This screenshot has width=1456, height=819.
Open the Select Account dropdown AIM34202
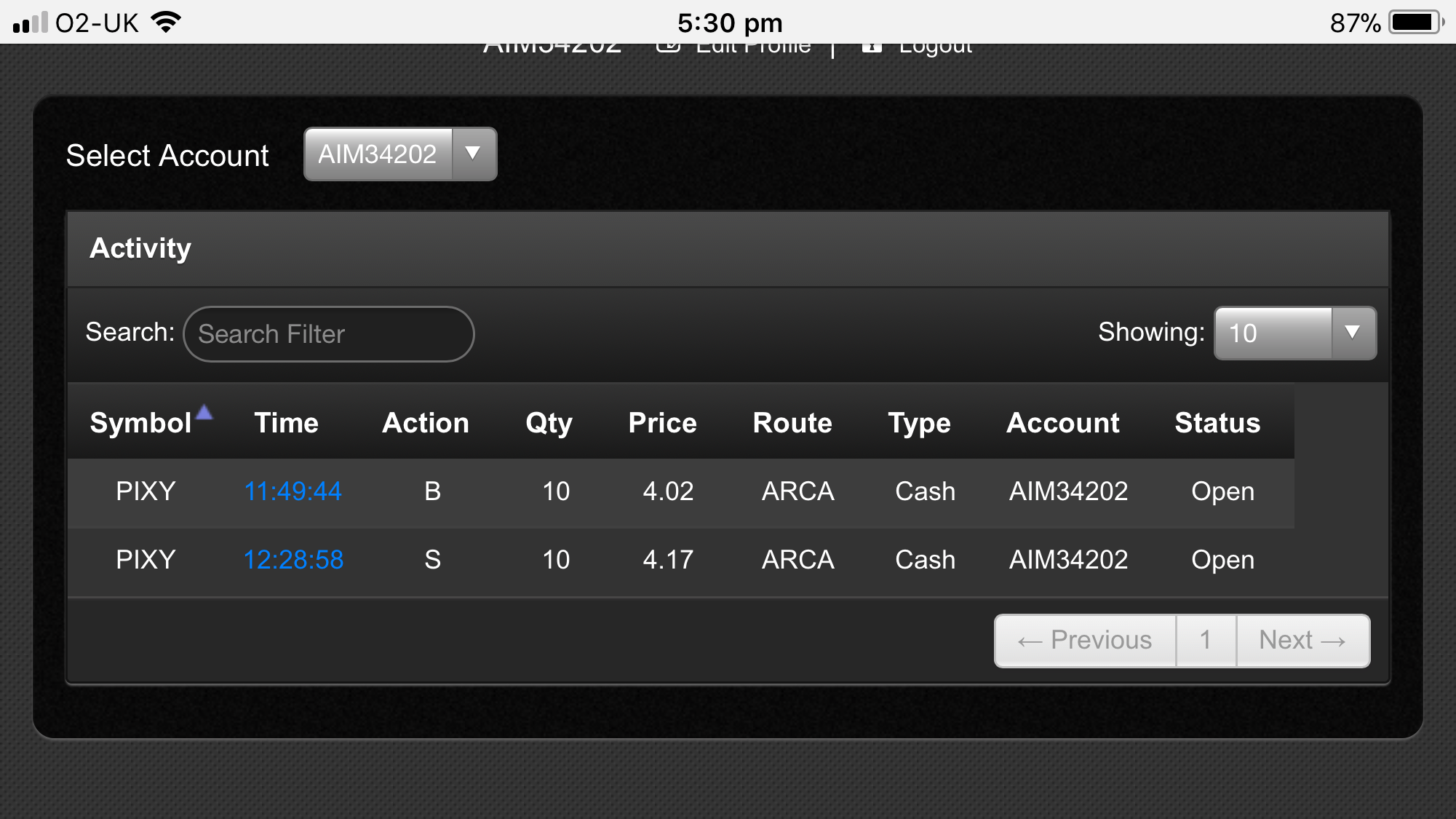coord(400,154)
